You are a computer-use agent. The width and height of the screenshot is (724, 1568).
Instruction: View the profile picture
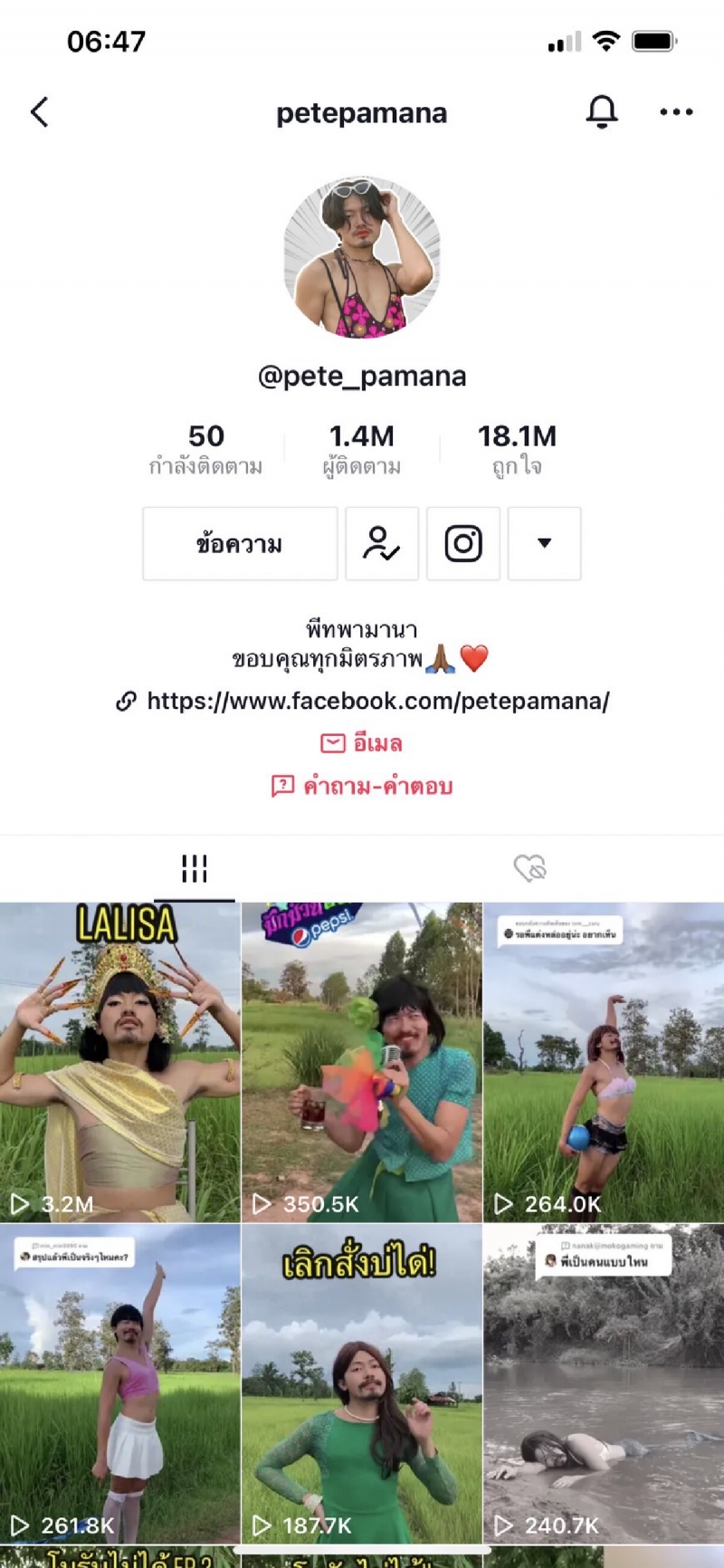pos(362,258)
